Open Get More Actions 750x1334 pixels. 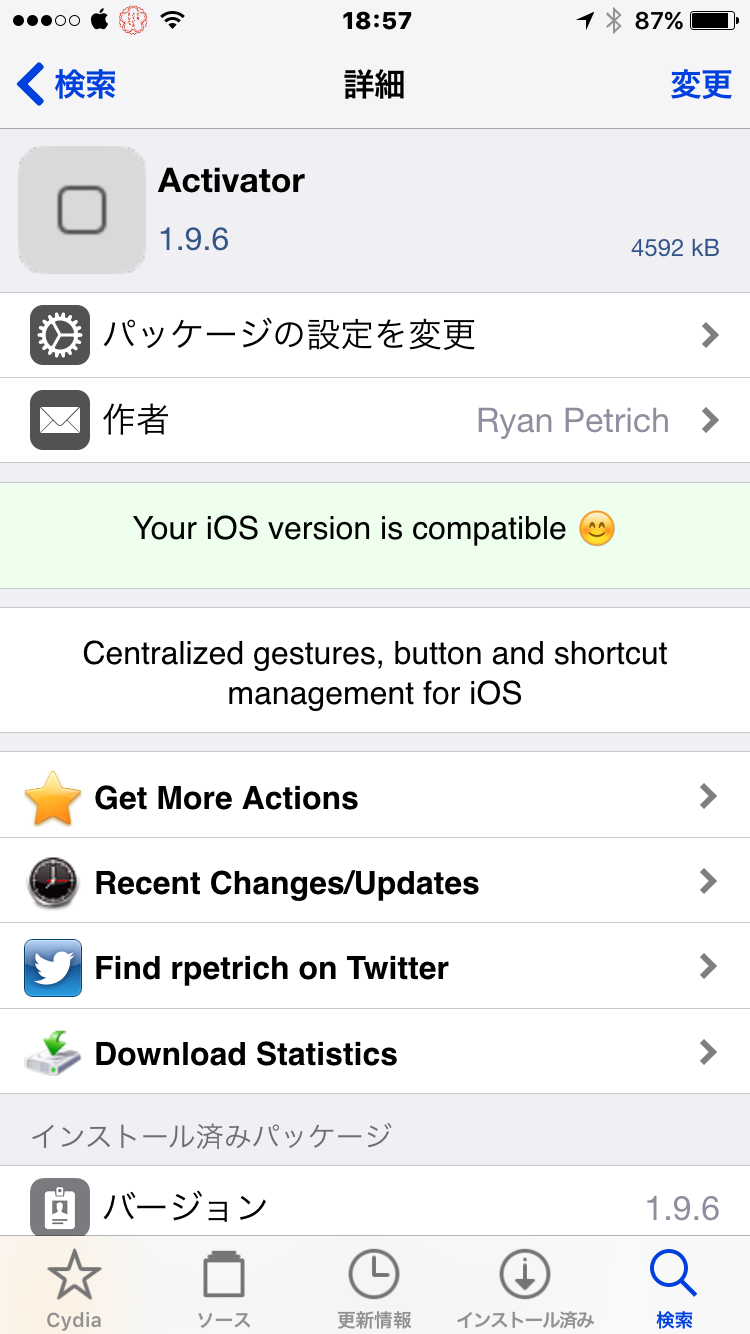(x=375, y=797)
